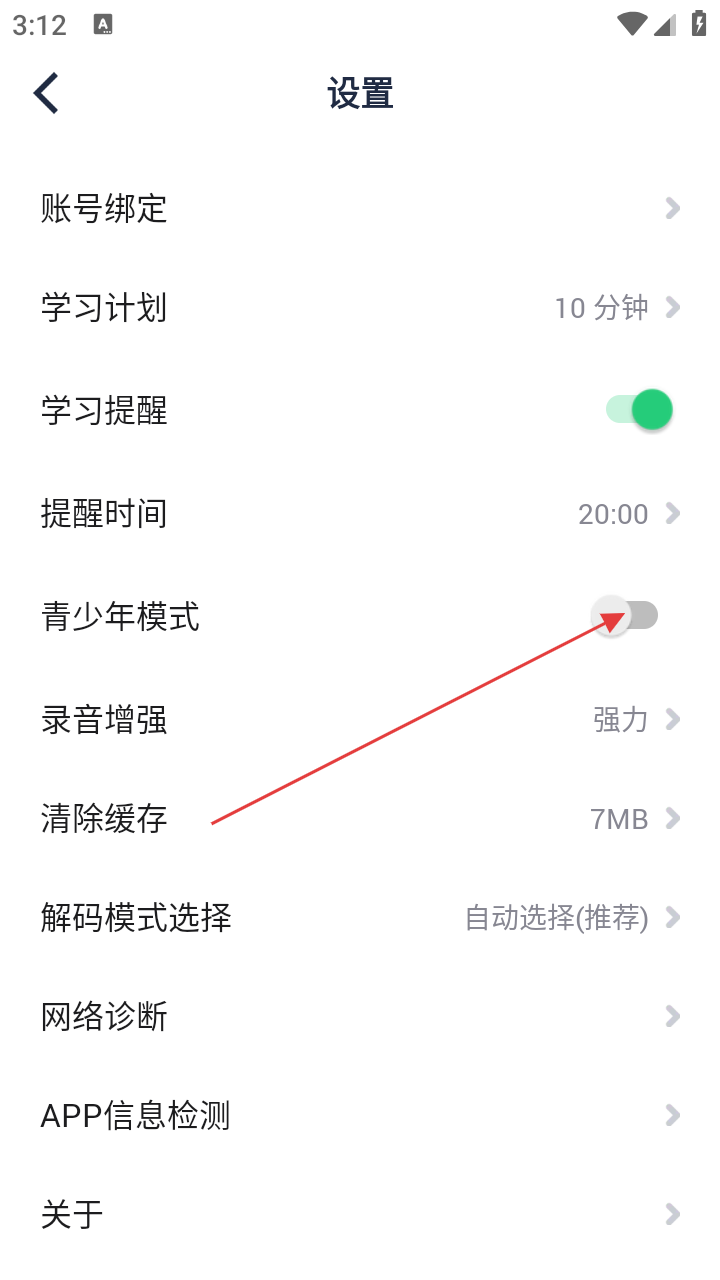This screenshot has width=720, height=1280.
Task: Open the APP信息检测 page
Action: [360, 1115]
